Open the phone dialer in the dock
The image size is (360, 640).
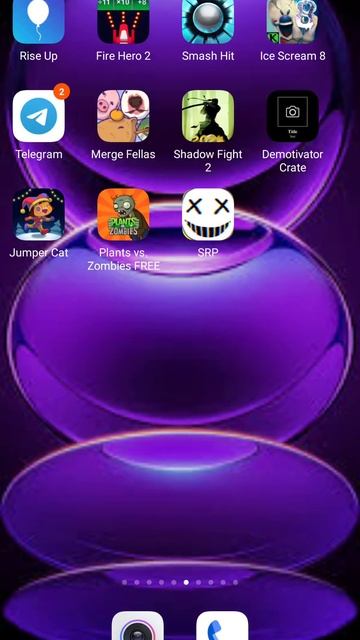(222, 626)
